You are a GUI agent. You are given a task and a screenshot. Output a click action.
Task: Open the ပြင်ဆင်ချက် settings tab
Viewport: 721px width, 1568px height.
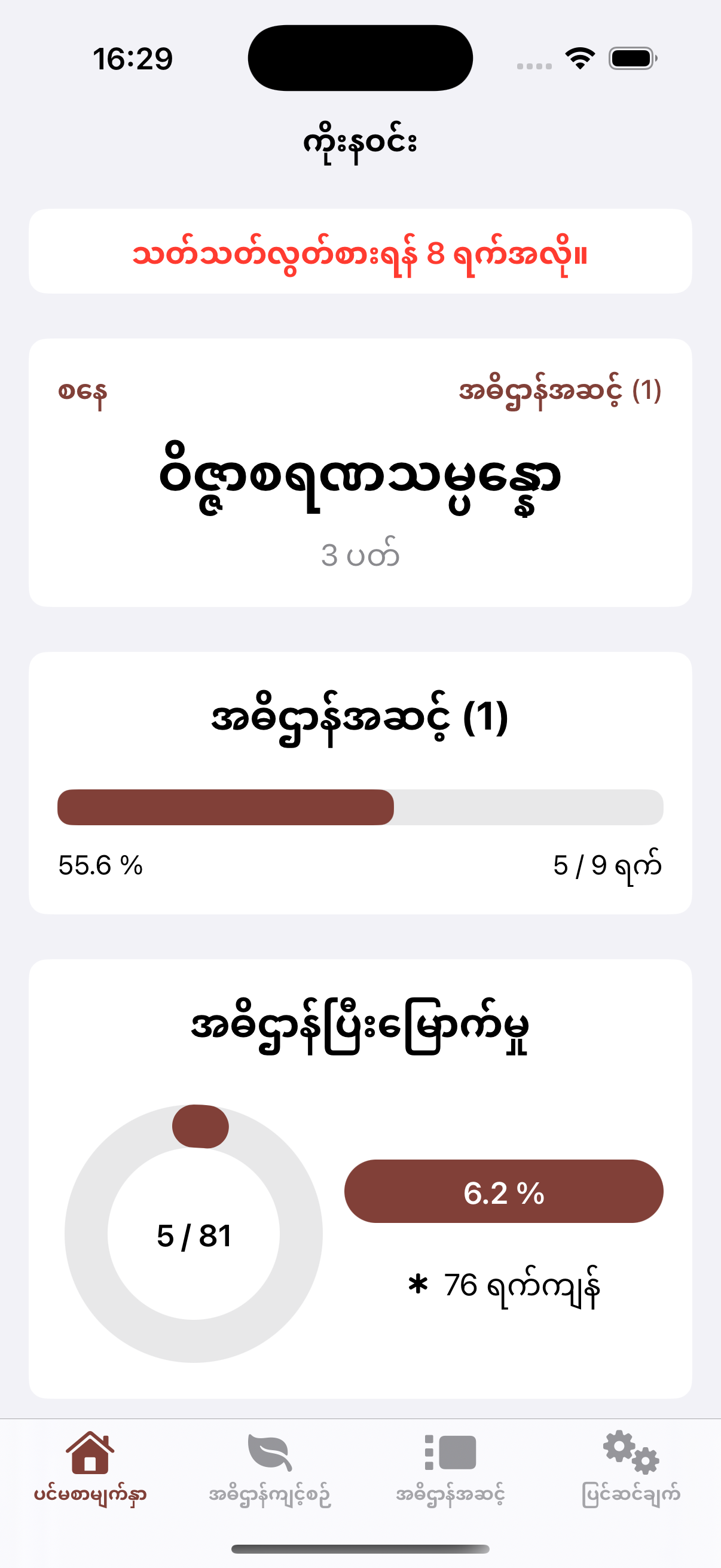(x=631, y=1468)
